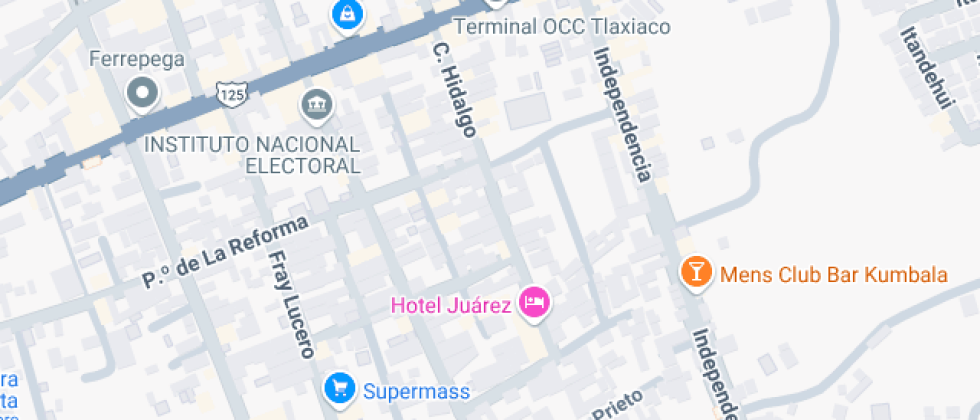This screenshot has width=980, height=420.
Task: Select the Ferrepega location marker
Action: [x=144, y=94]
